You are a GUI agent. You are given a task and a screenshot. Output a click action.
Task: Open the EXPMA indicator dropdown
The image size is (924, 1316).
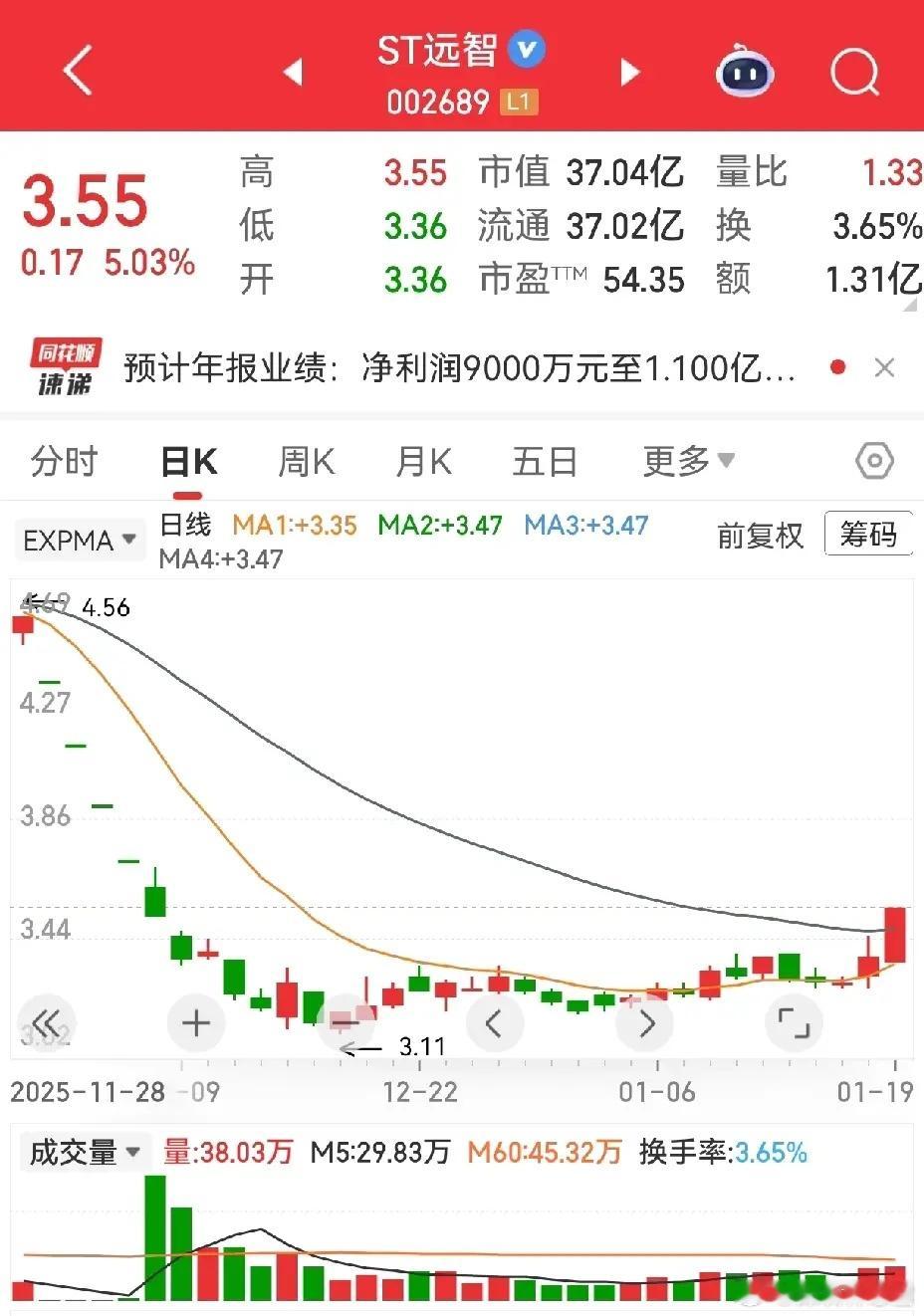[79, 541]
